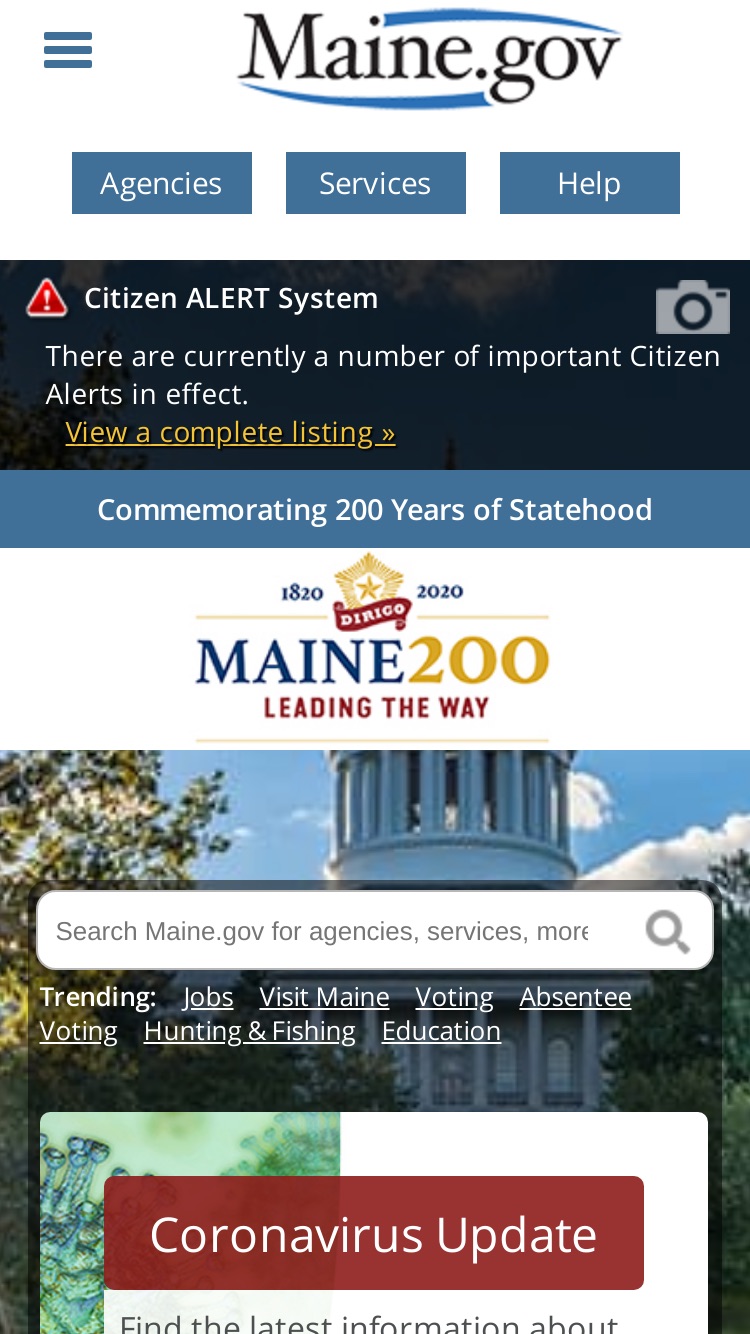Open the Services section
750x1334 pixels.
(376, 183)
